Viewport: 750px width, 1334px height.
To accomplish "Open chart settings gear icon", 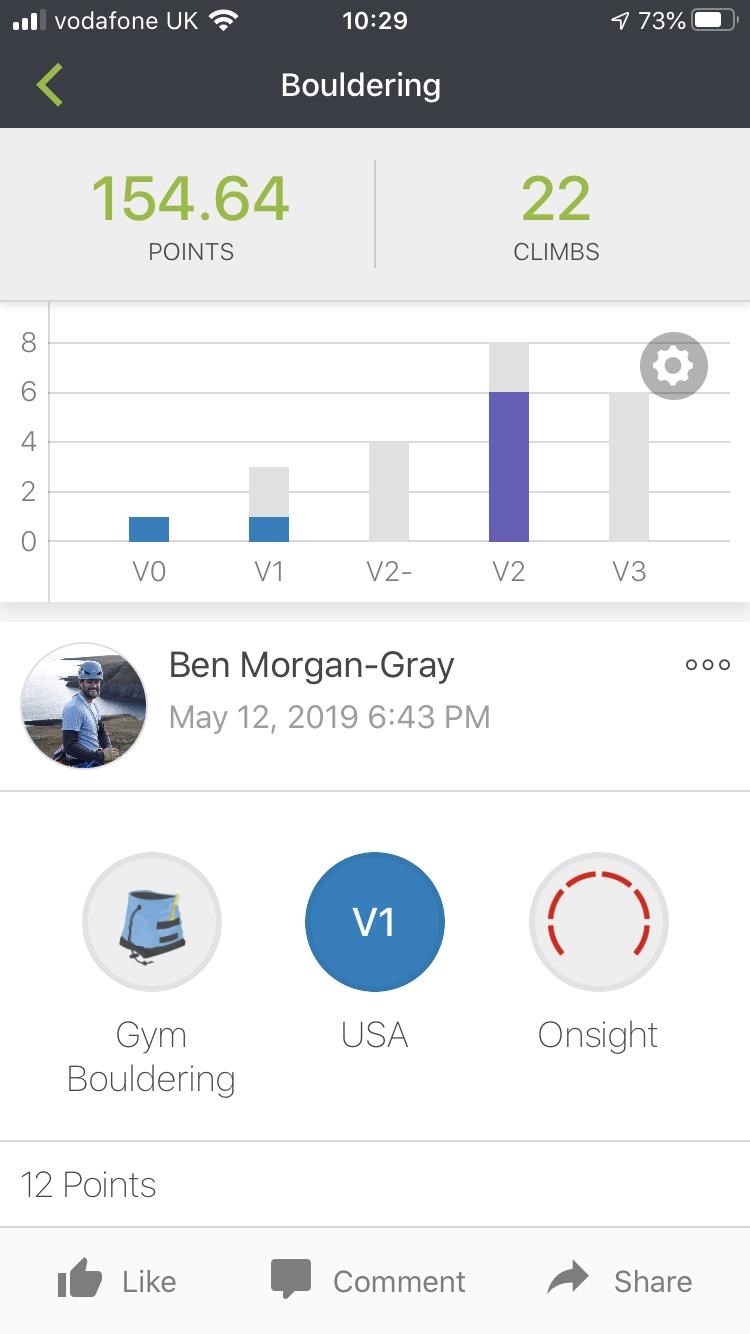I will point(673,366).
